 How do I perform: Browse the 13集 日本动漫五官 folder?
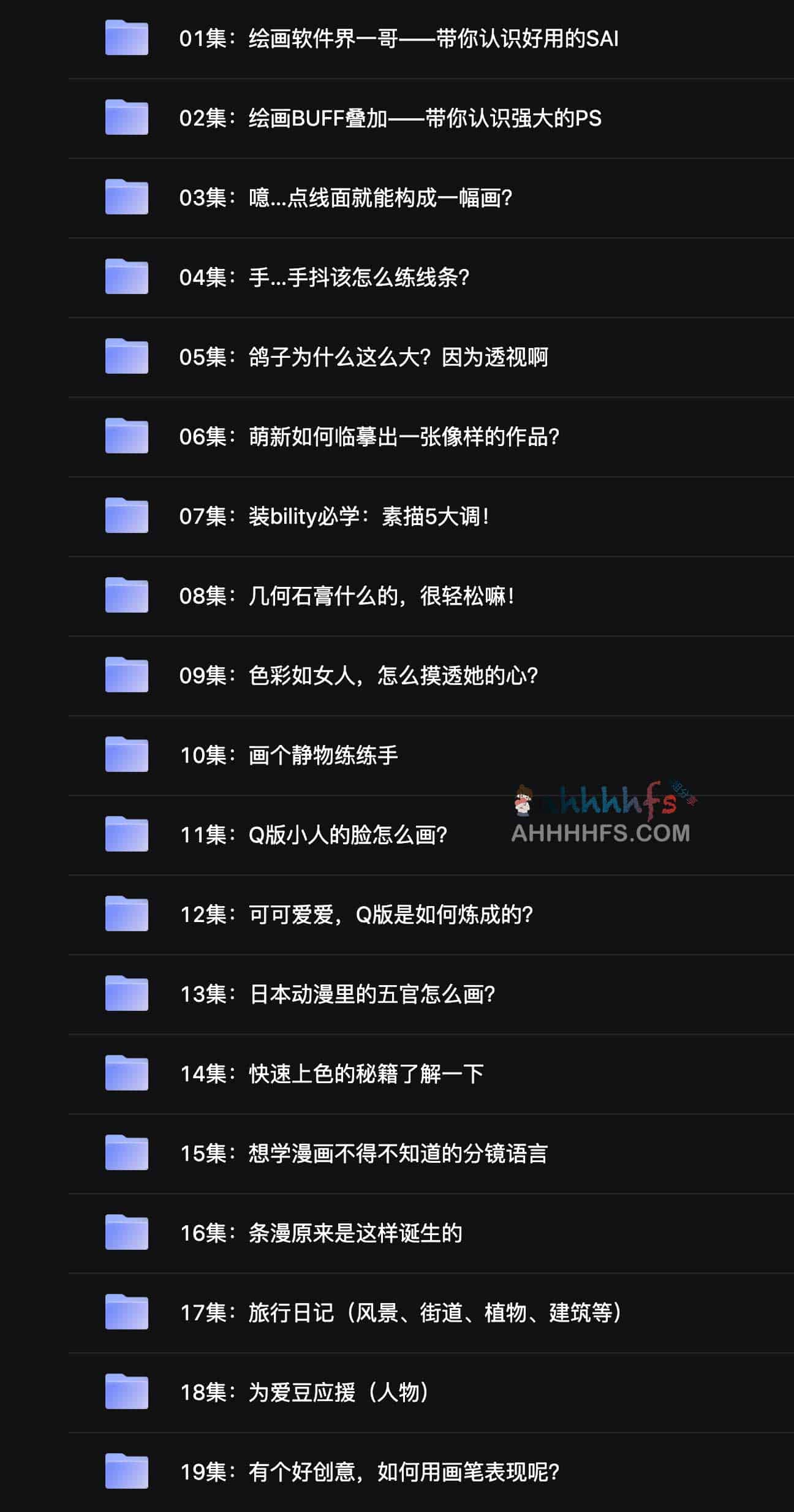338,994
